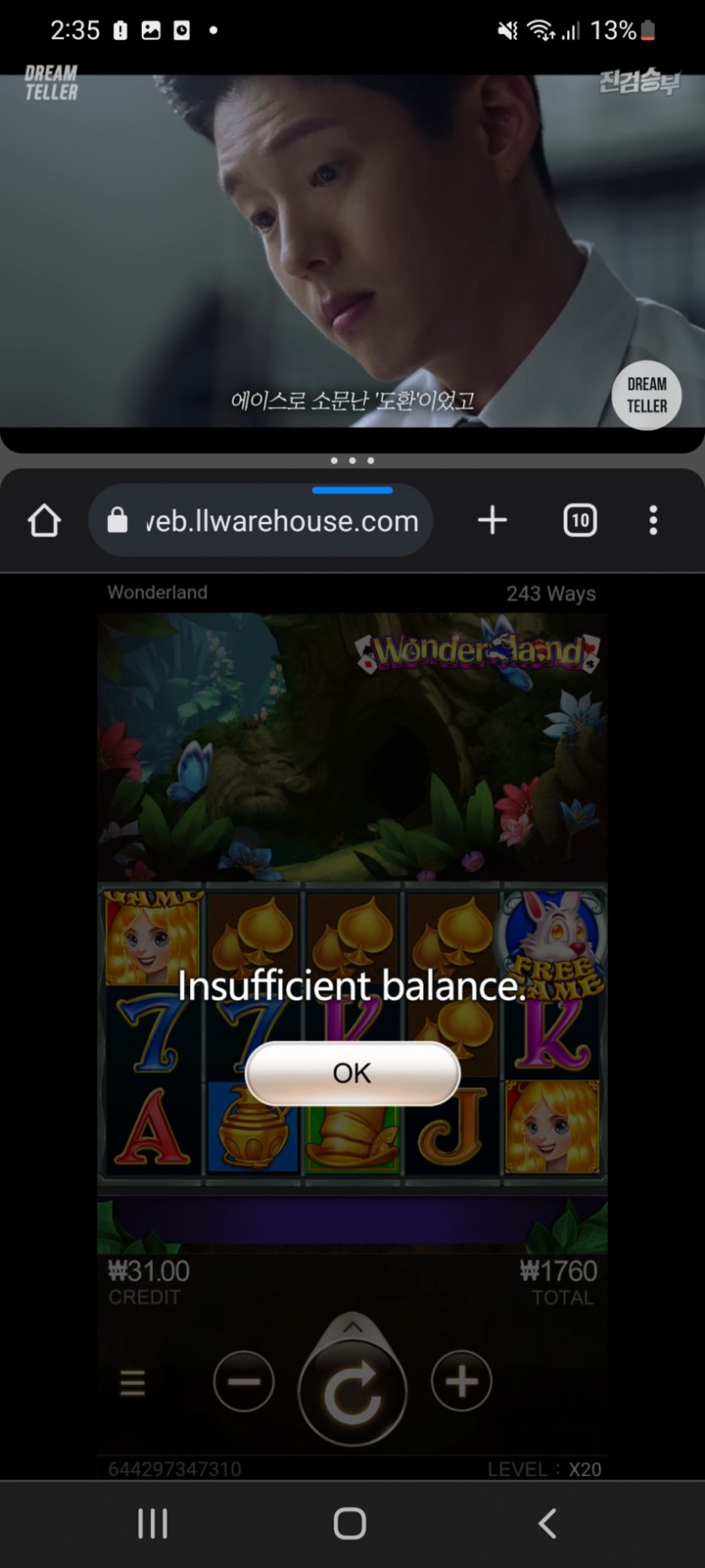Increase the bet with plus button
This screenshot has width=705, height=1568.
click(x=461, y=1382)
